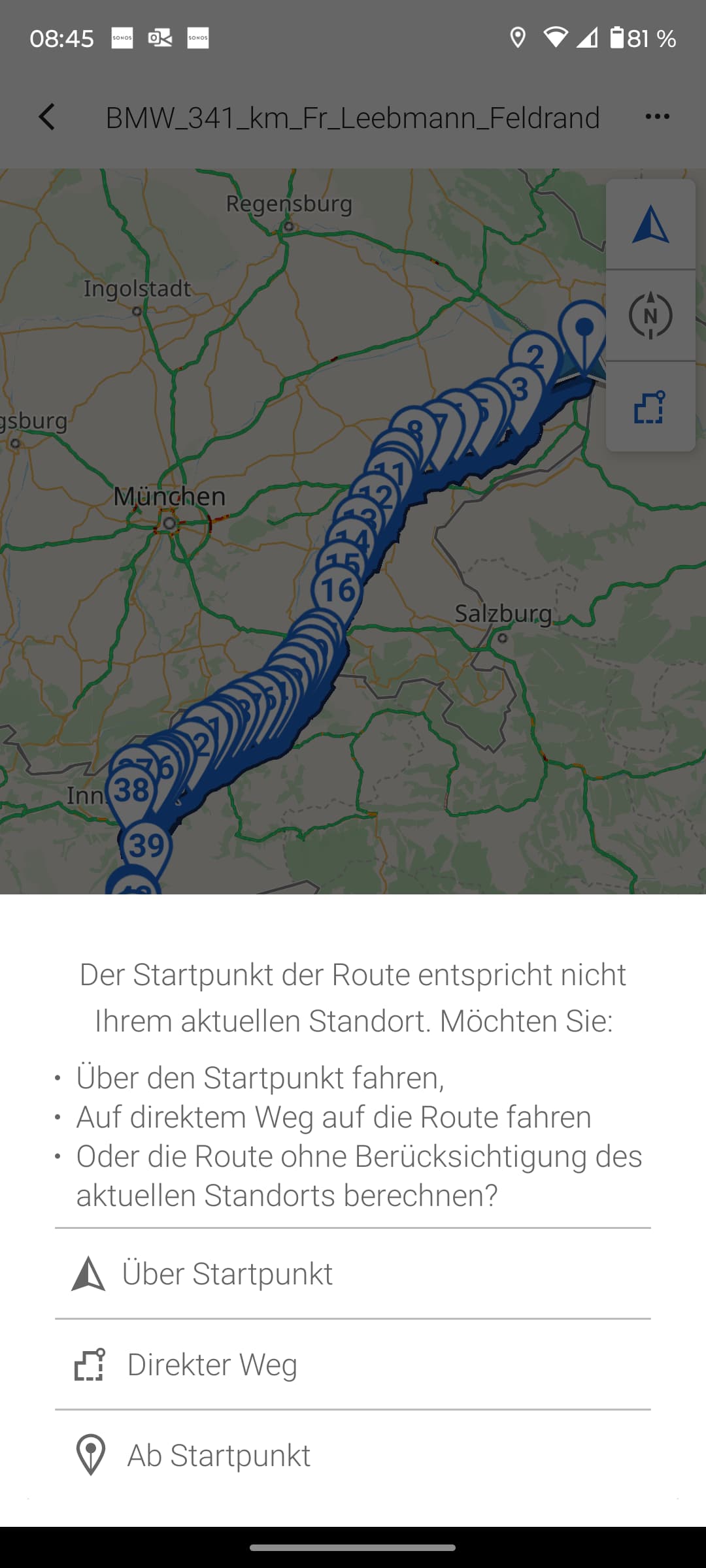Tap the navigation arrow map button

[650, 225]
